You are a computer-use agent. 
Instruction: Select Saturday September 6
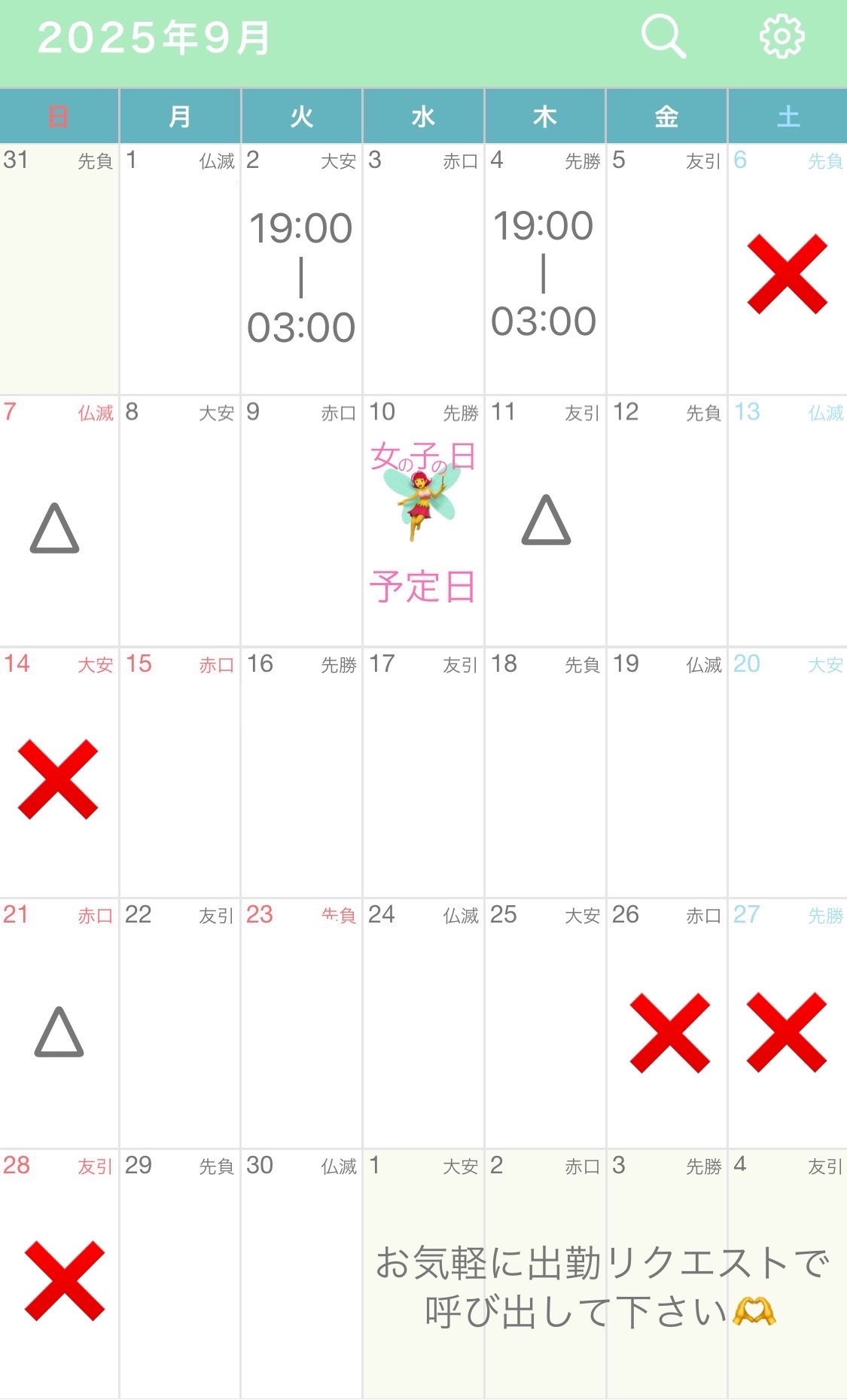pyautogui.click(x=788, y=269)
